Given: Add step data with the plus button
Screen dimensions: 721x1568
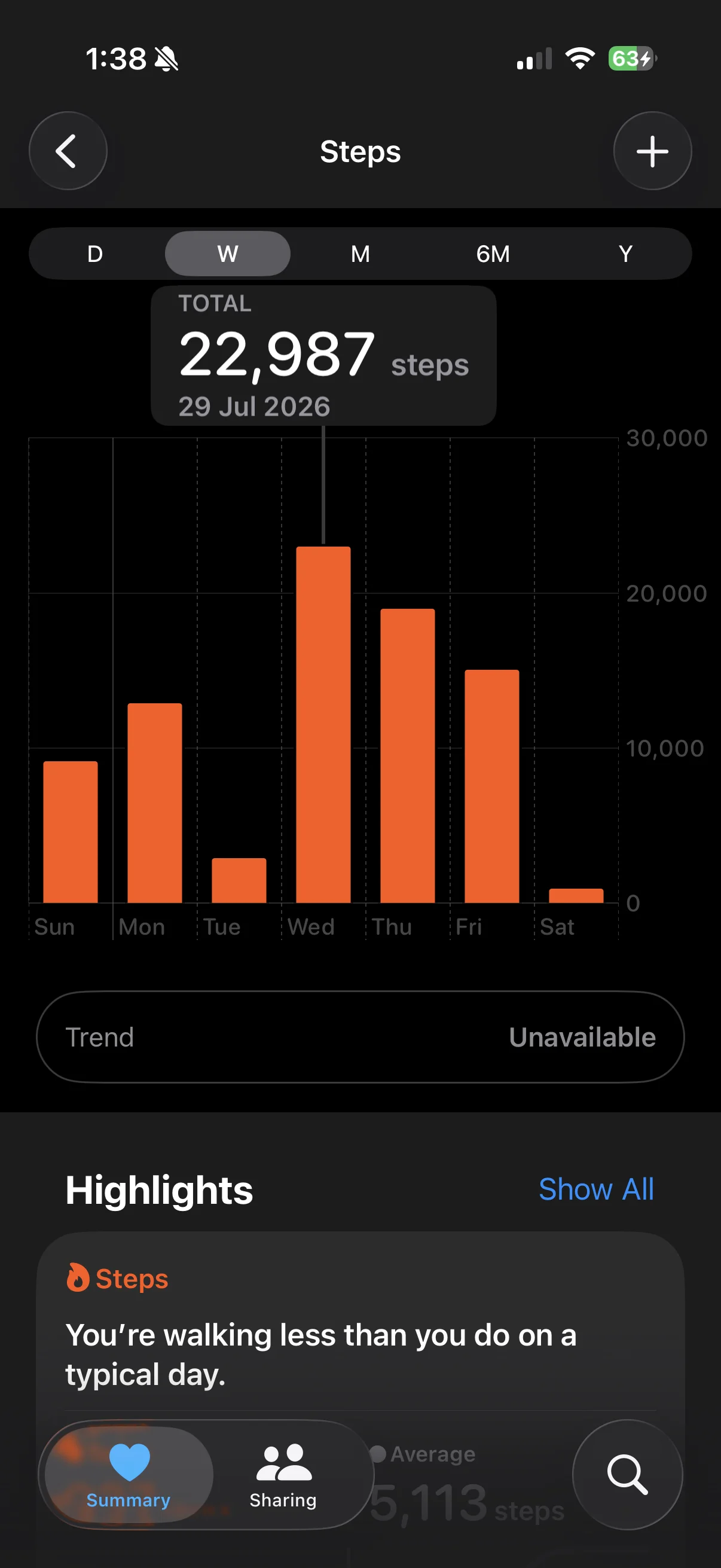Looking at the screenshot, I should point(652,151).
